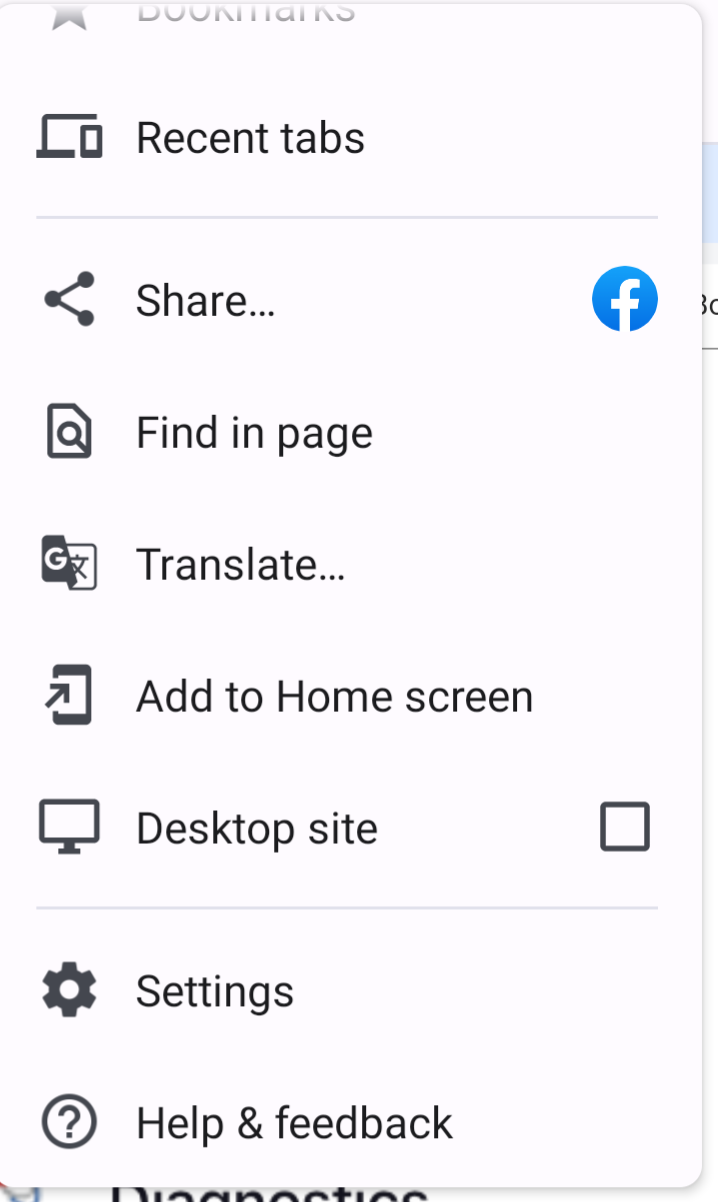Choose Translate… from the menu
This screenshot has height=1202, width=718.
coord(240,565)
